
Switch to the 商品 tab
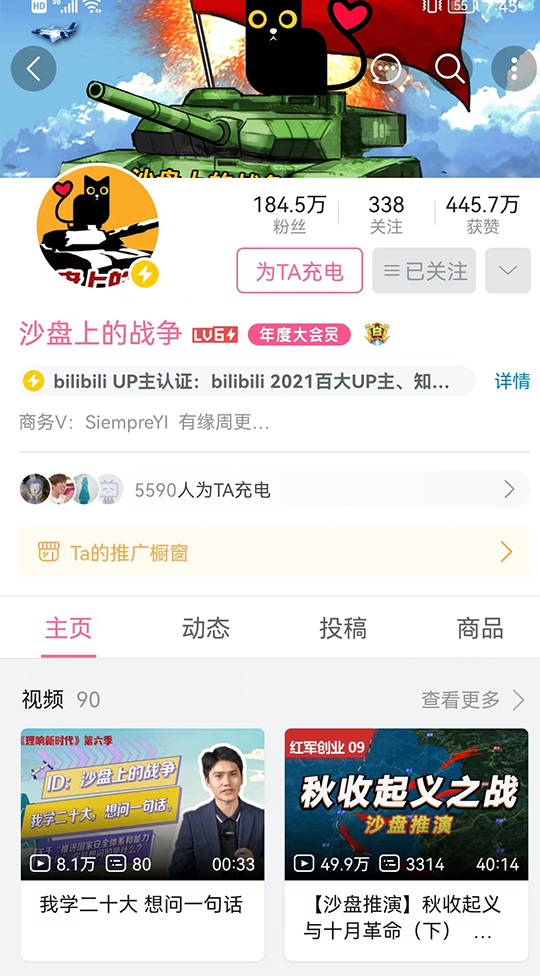click(480, 628)
